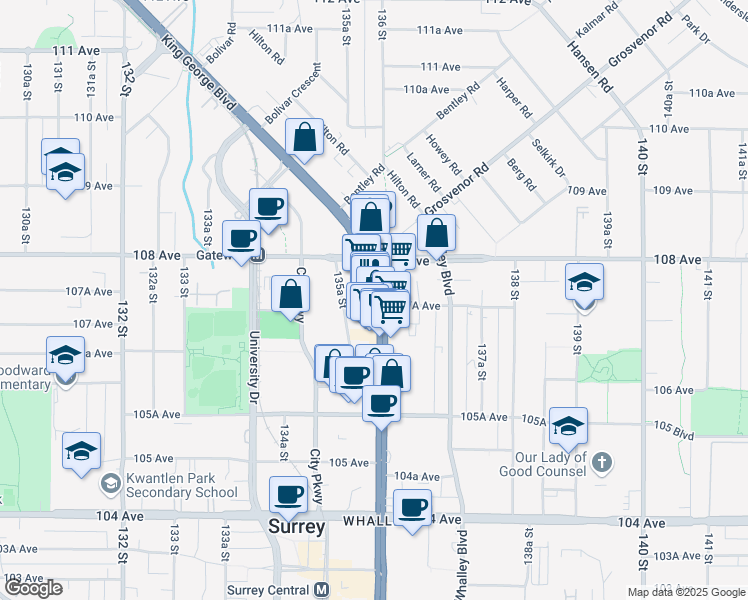Select the shopping bag marker near University Dr
748x600 pixels.
point(290,294)
